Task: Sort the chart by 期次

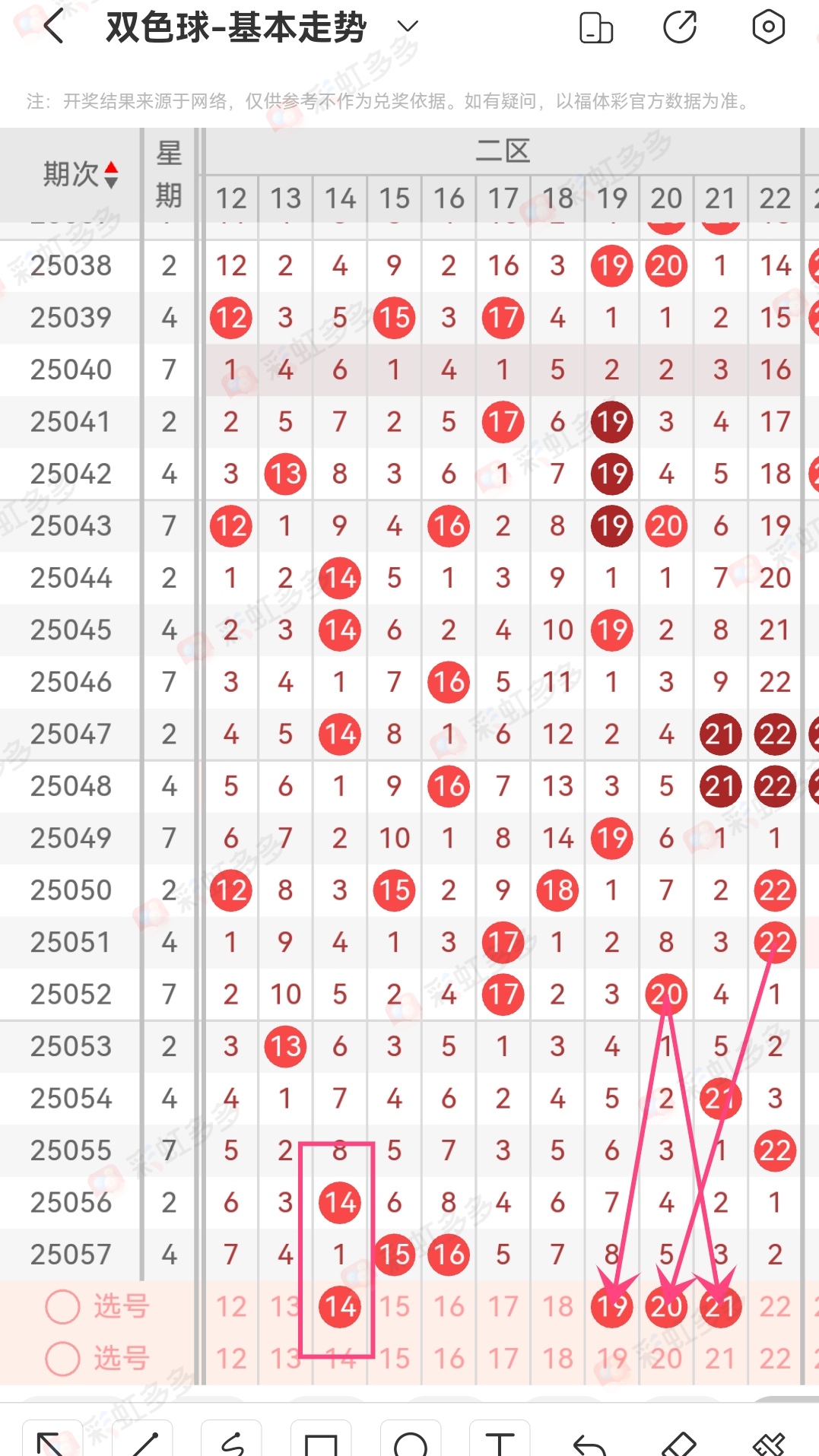Action: [81, 175]
